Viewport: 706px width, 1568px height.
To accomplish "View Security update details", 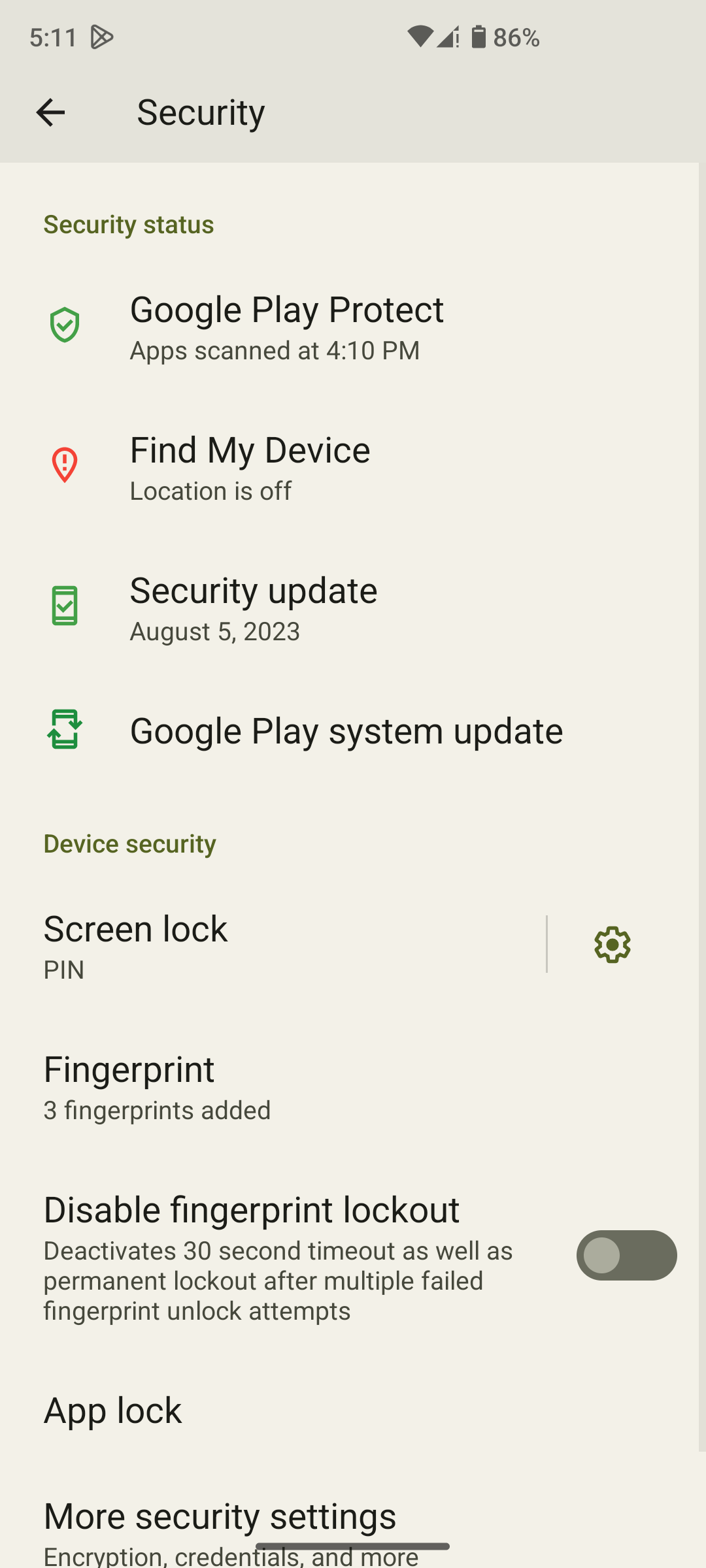I will coord(254,607).
